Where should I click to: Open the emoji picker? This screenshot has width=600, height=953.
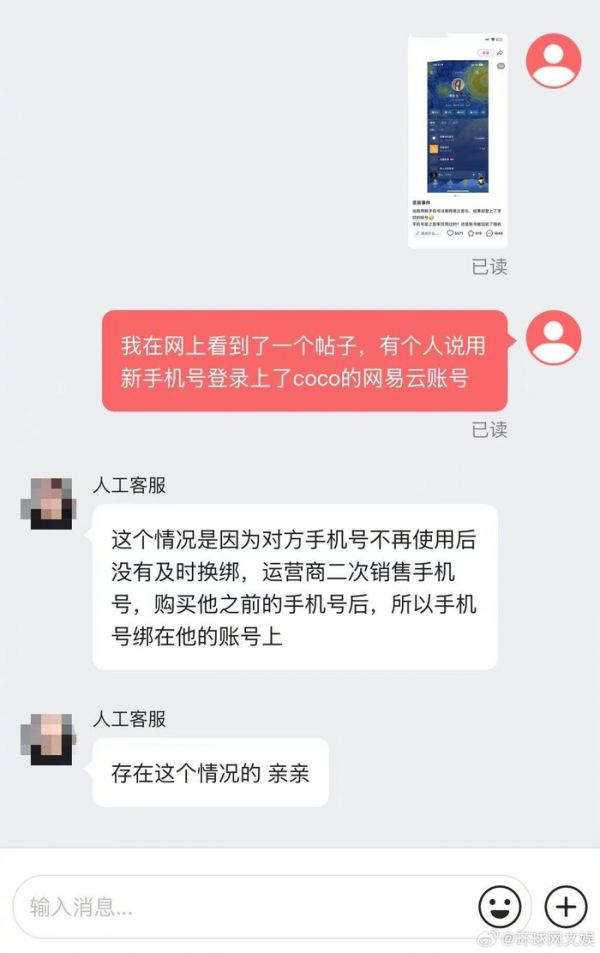[x=500, y=907]
